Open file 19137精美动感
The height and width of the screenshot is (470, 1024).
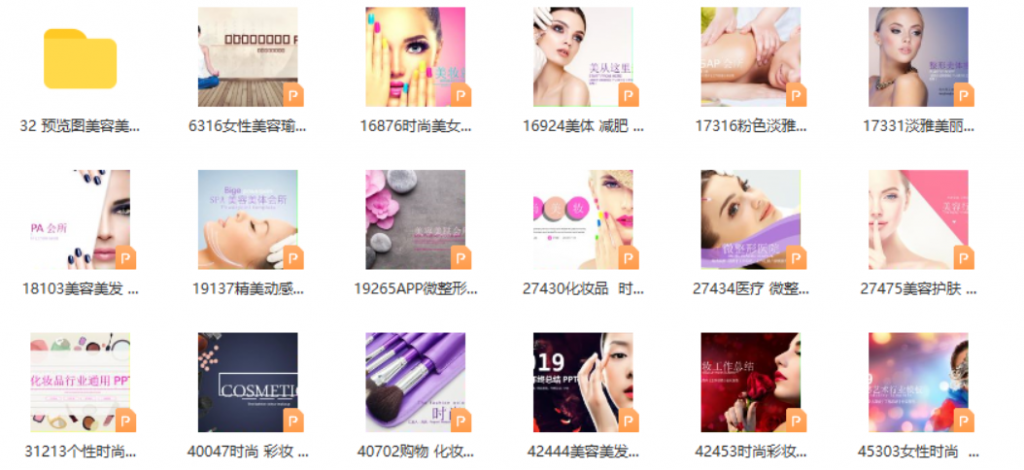click(x=248, y=219)
